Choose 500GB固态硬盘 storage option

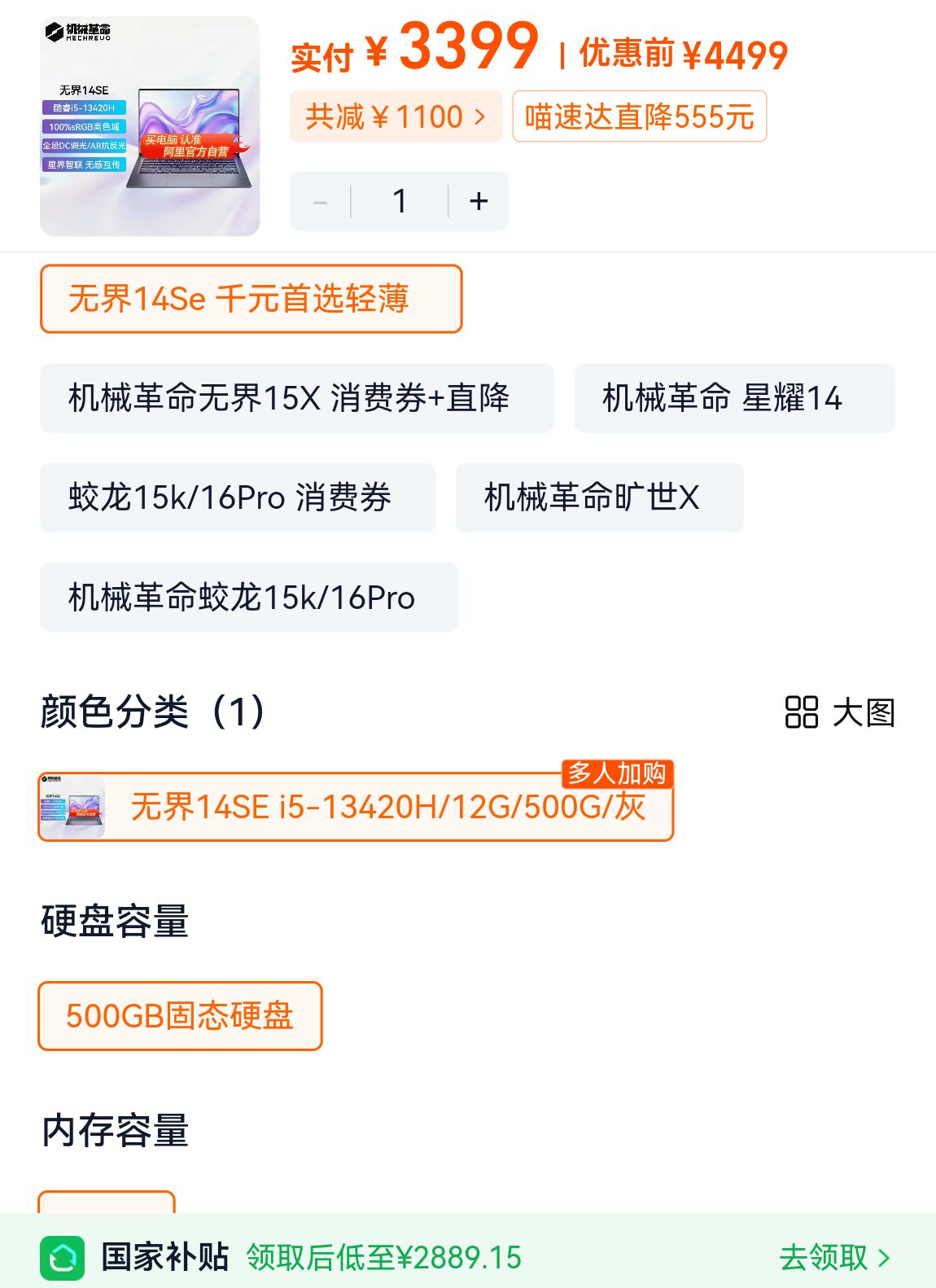(180, 1016)
